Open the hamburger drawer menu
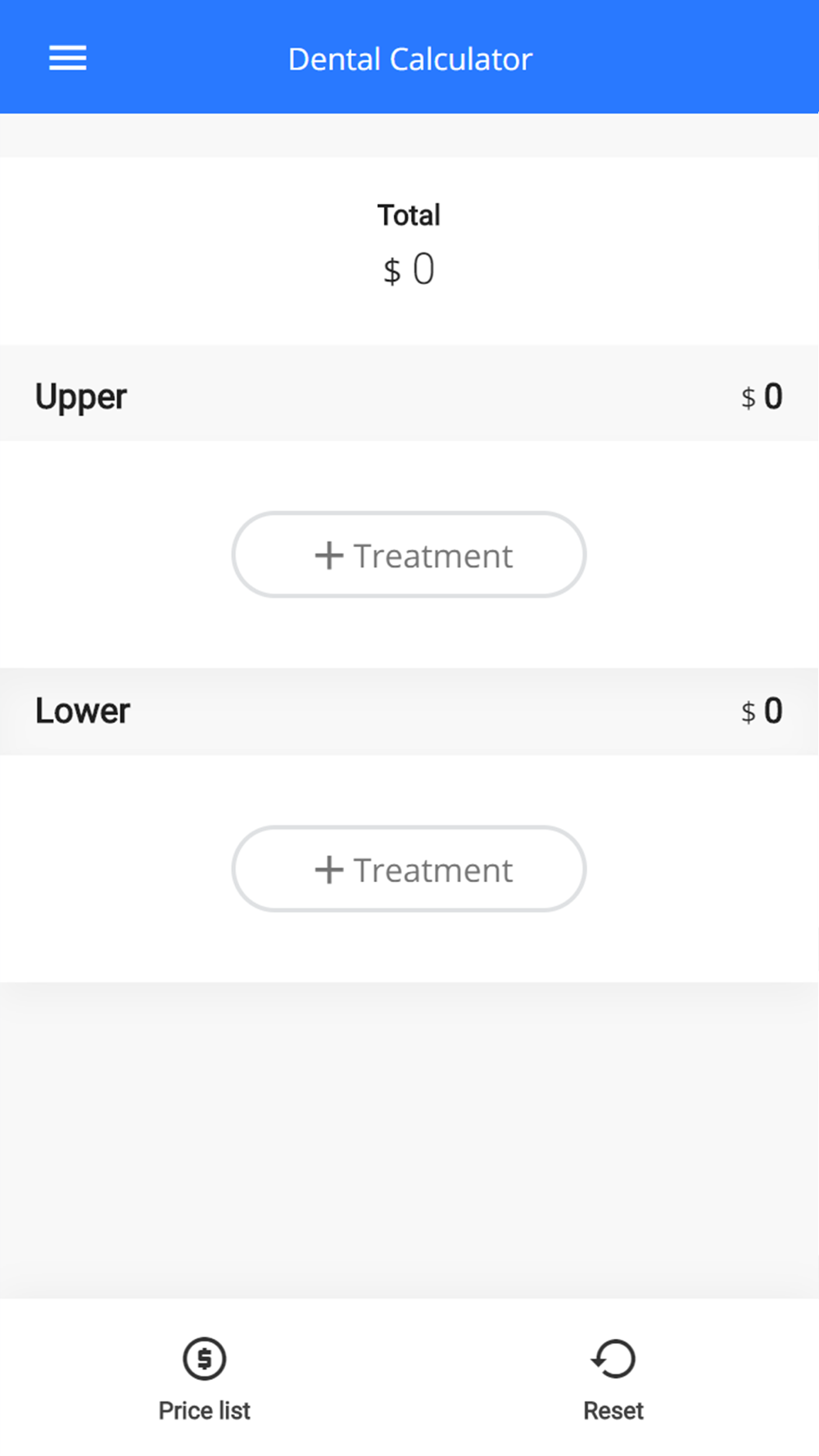The height and width of the screenshot is (1456, 819). pos(68,58)
